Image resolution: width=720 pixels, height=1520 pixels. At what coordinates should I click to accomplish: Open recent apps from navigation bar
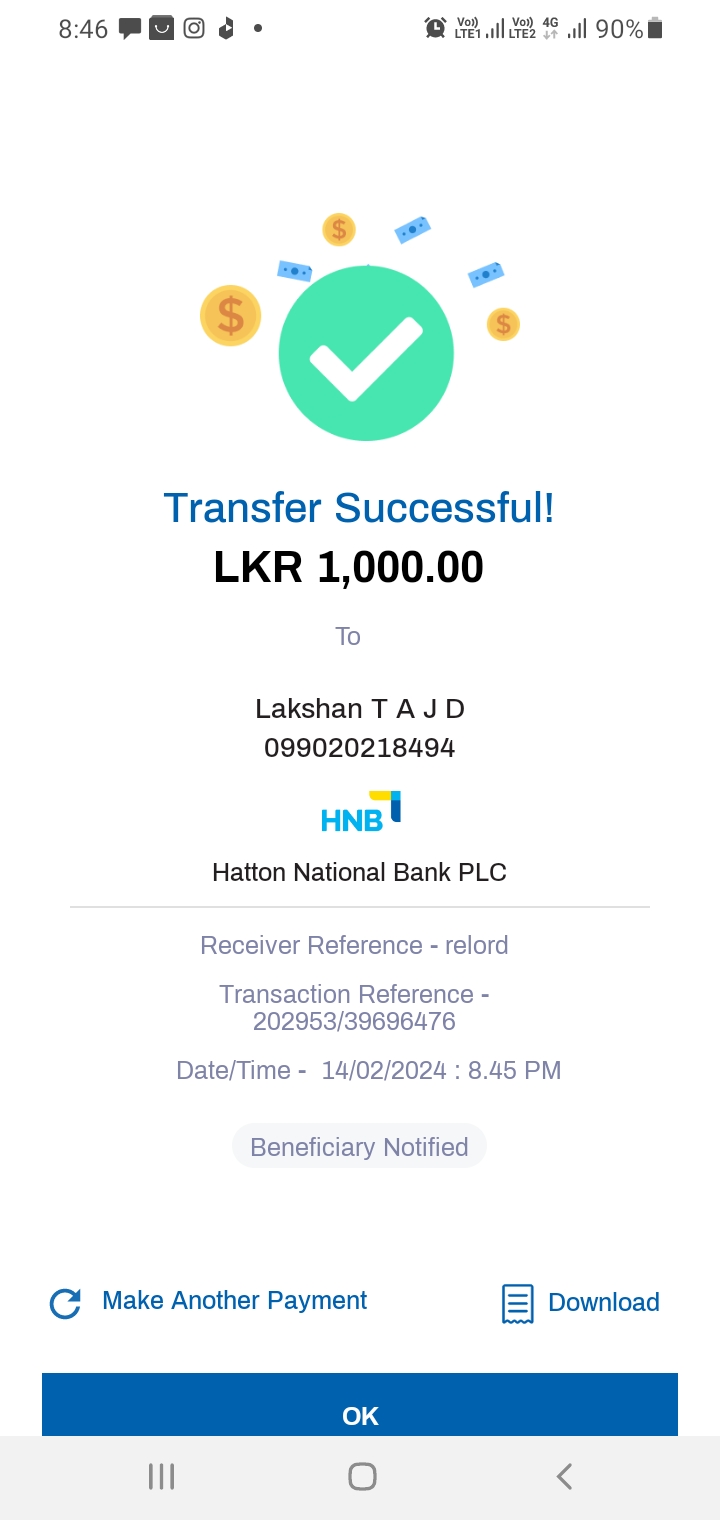(161, 1477)
